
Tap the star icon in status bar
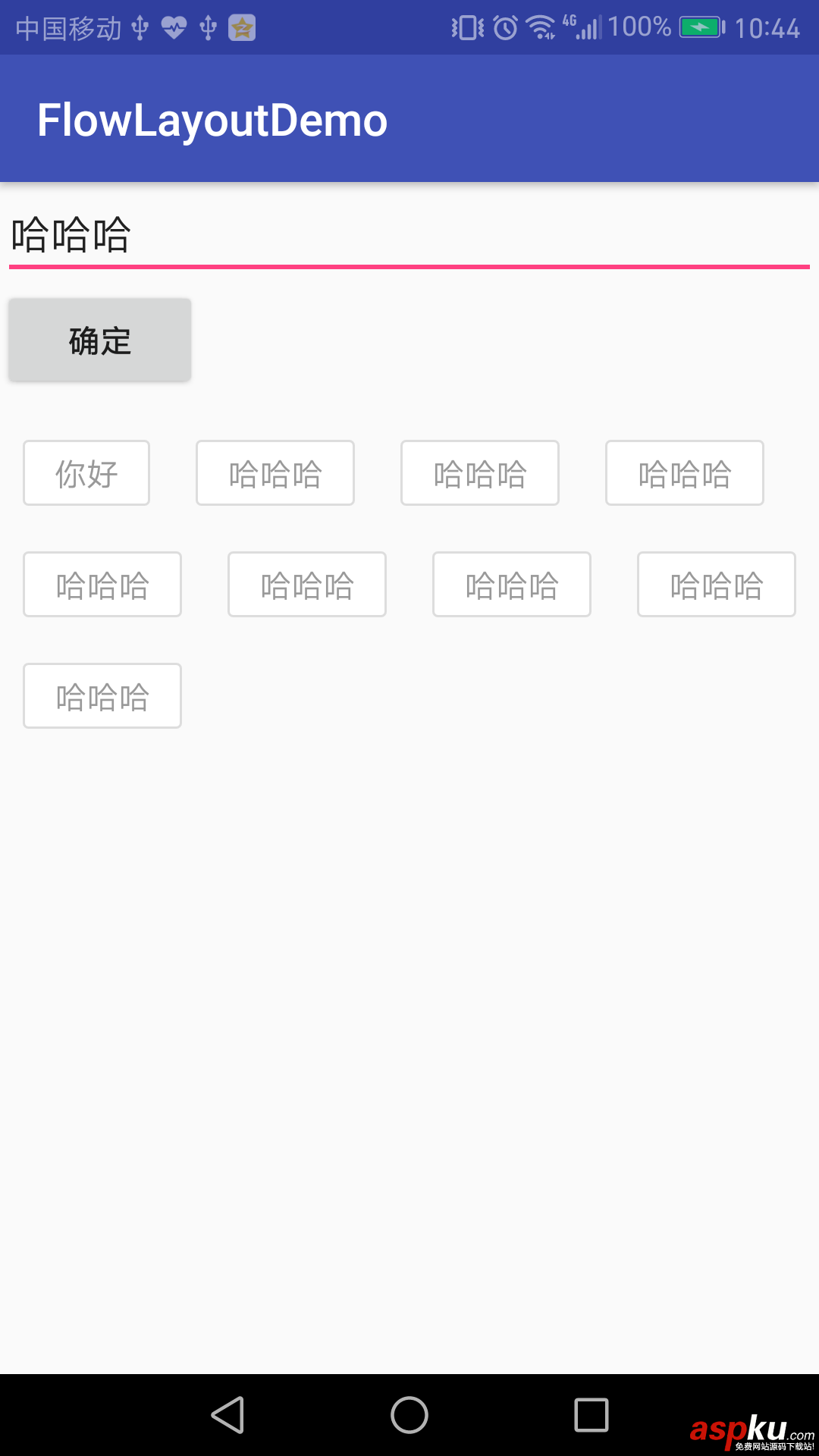(x=241, y=27)
